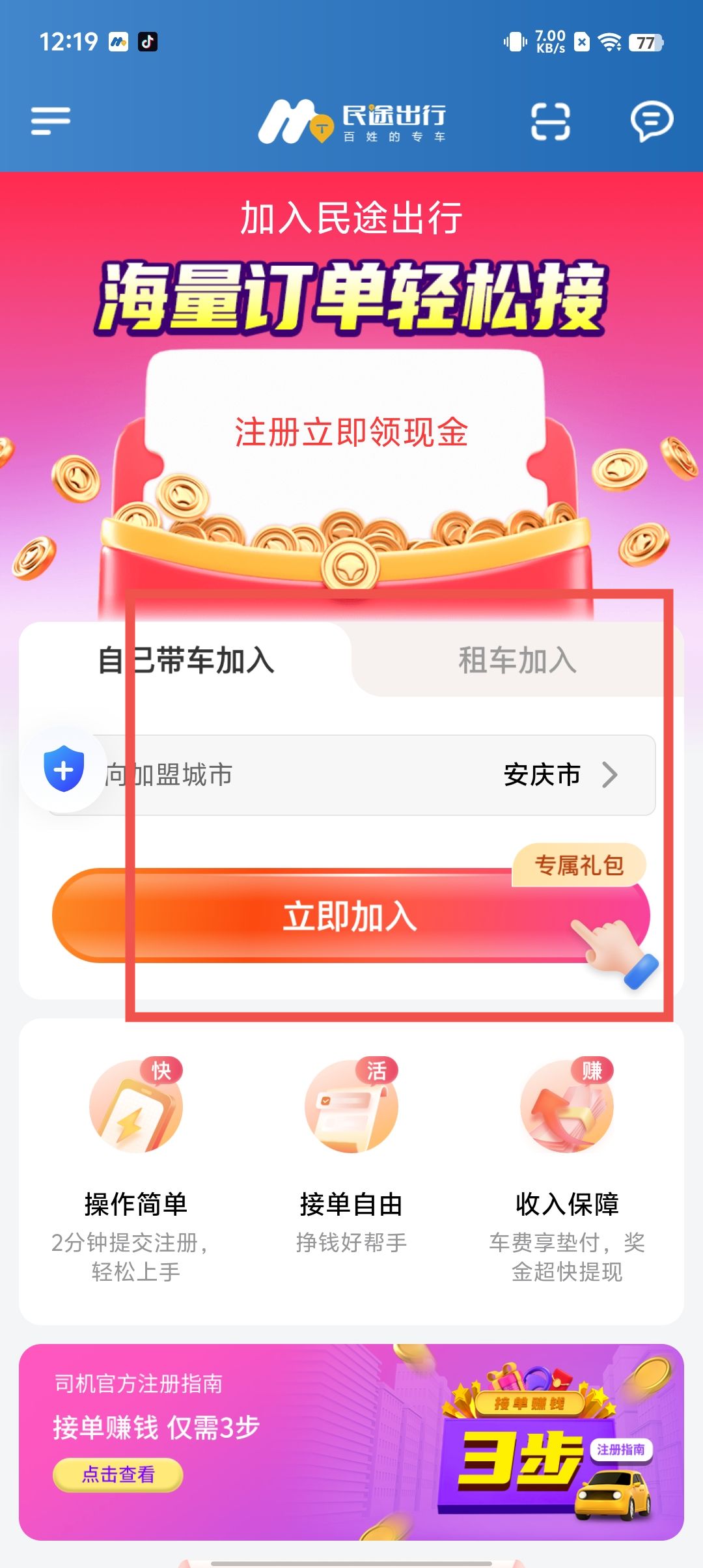Tap 点击查看 button

pyautogui.click(x=118, y=1474)
